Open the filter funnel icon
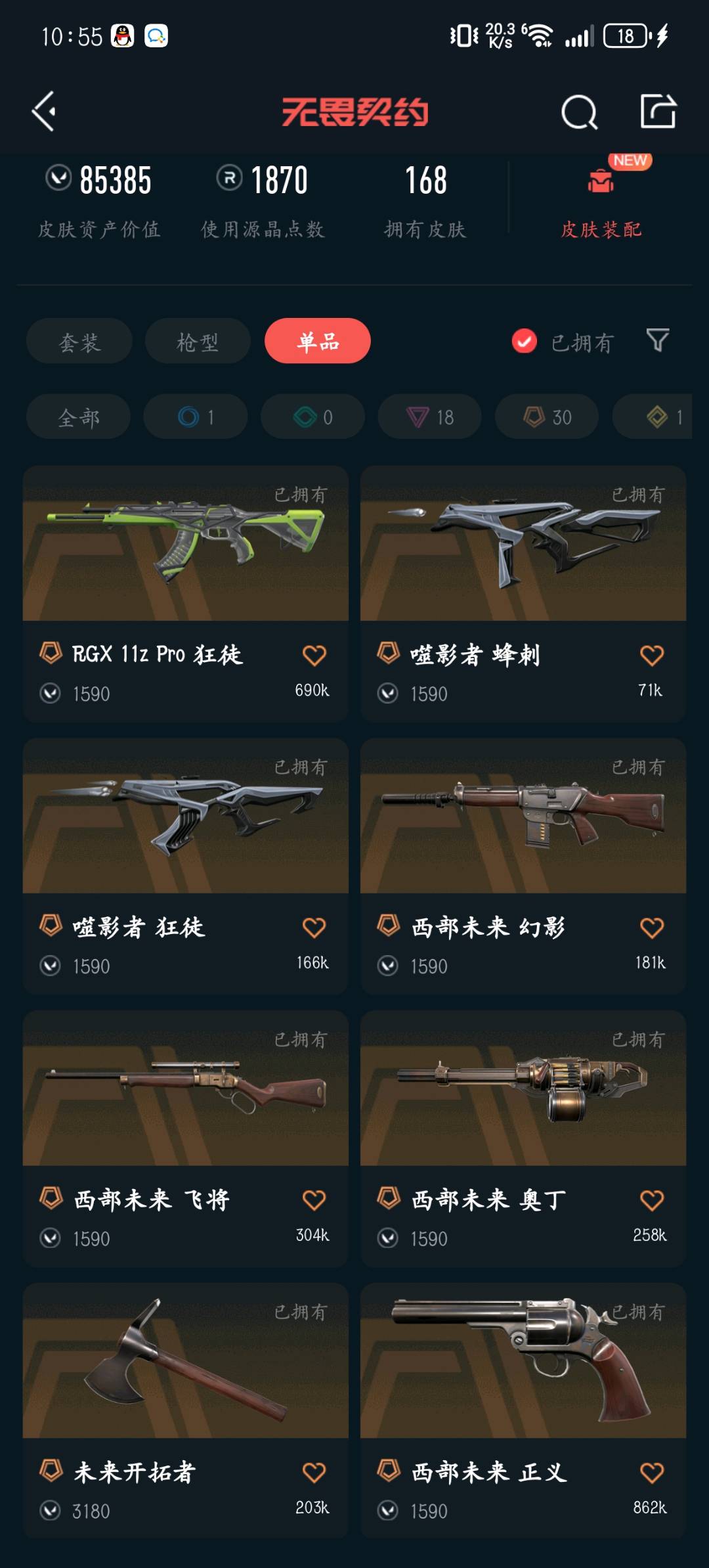Image resolution: width=709 pixels, height=1568 pixels. pos(657,340)
